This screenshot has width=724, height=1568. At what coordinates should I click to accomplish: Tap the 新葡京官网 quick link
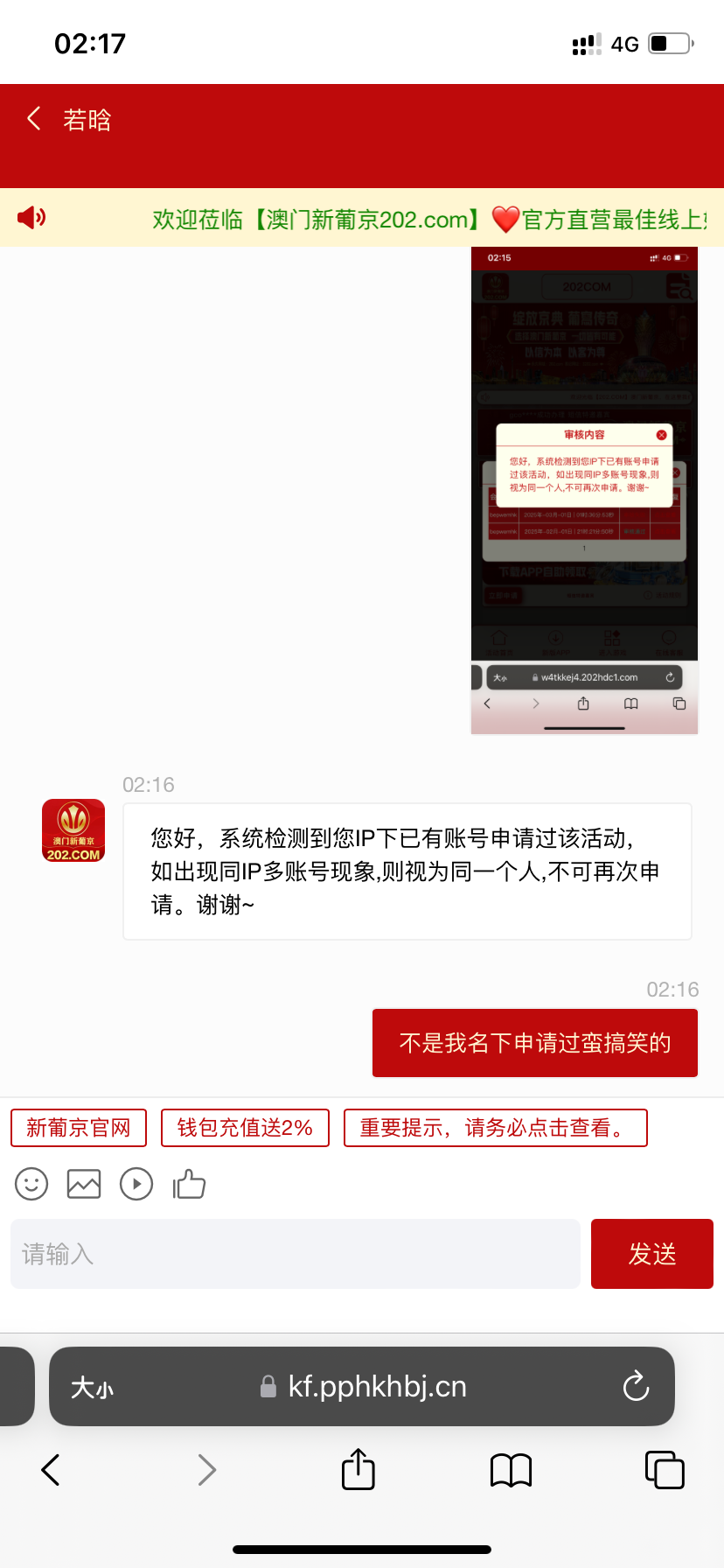pyautogui.click(x=79, y=1128)
